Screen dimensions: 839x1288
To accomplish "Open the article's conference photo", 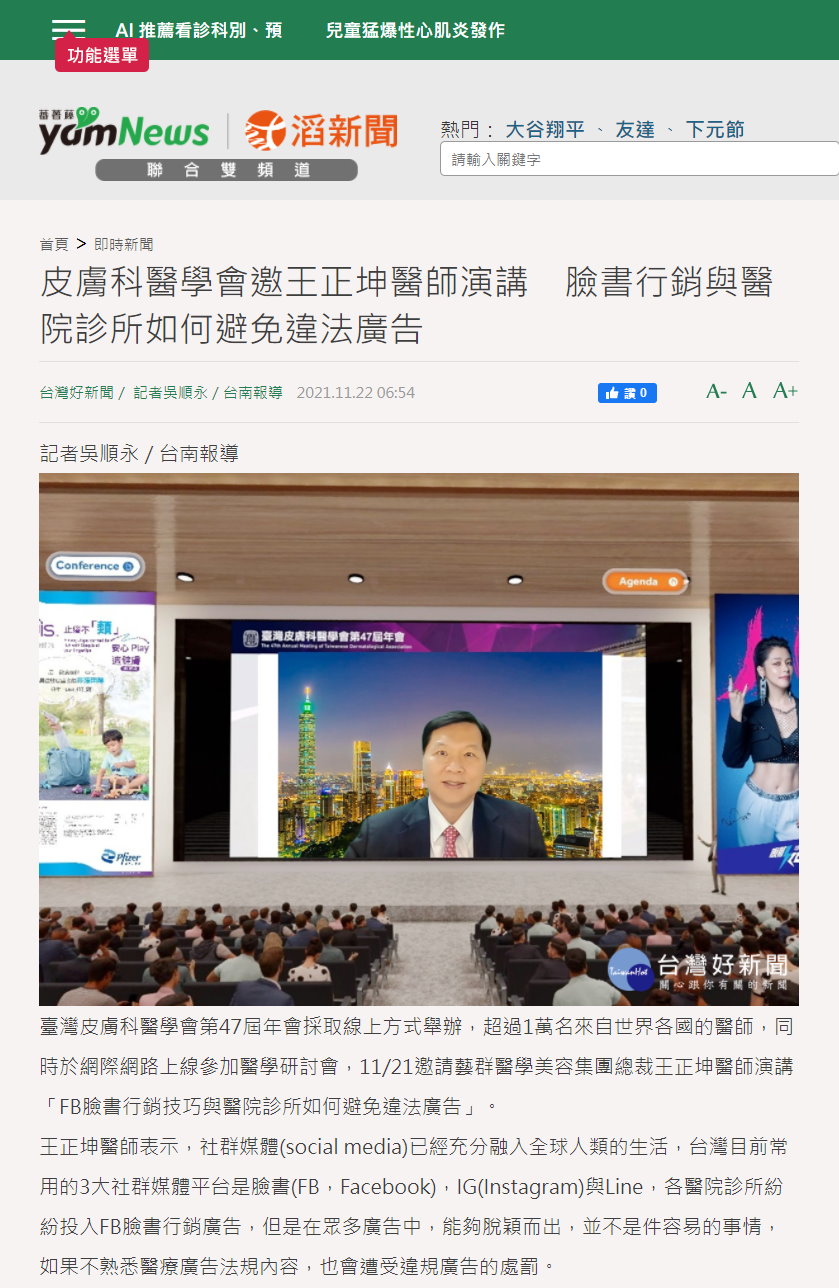I will (419, 738).
